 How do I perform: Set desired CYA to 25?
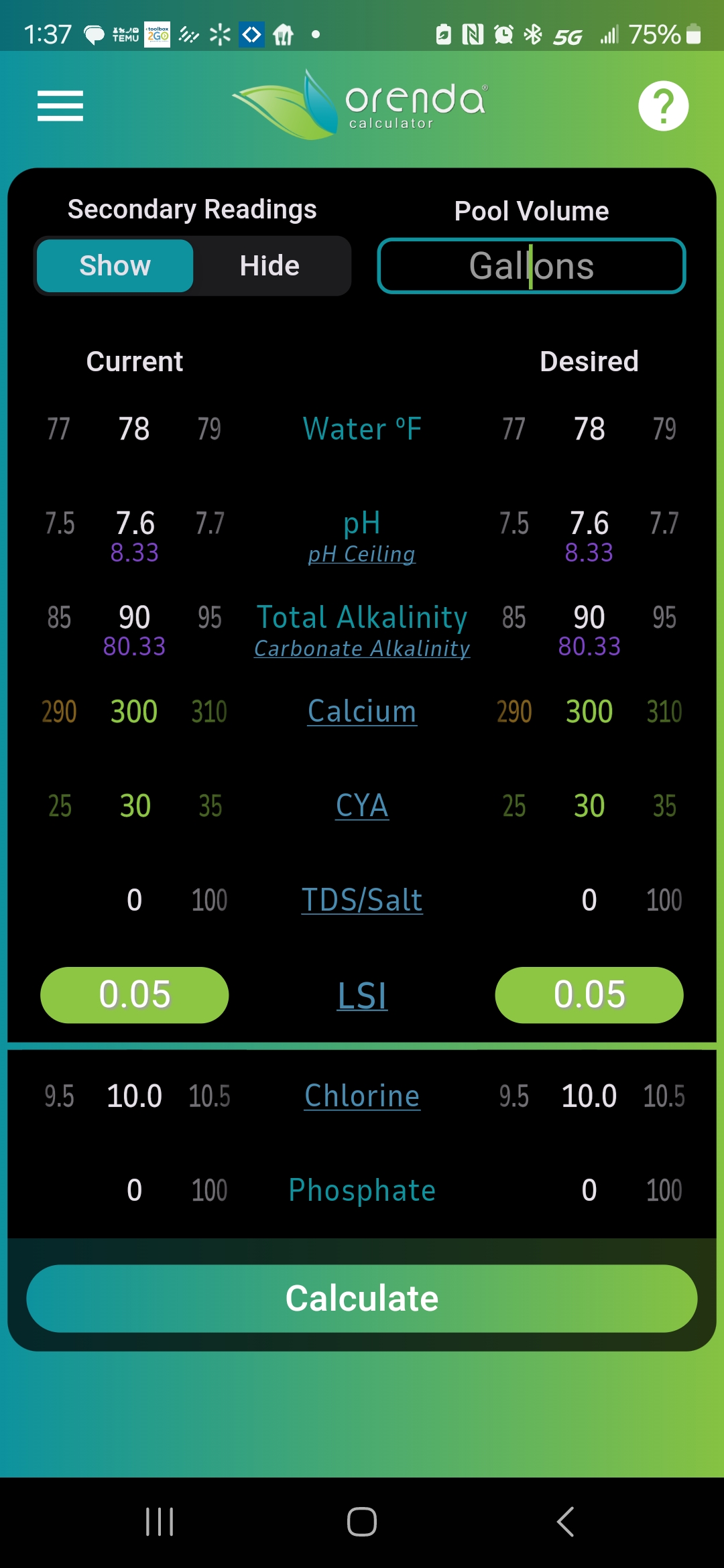tap(514, 806)
